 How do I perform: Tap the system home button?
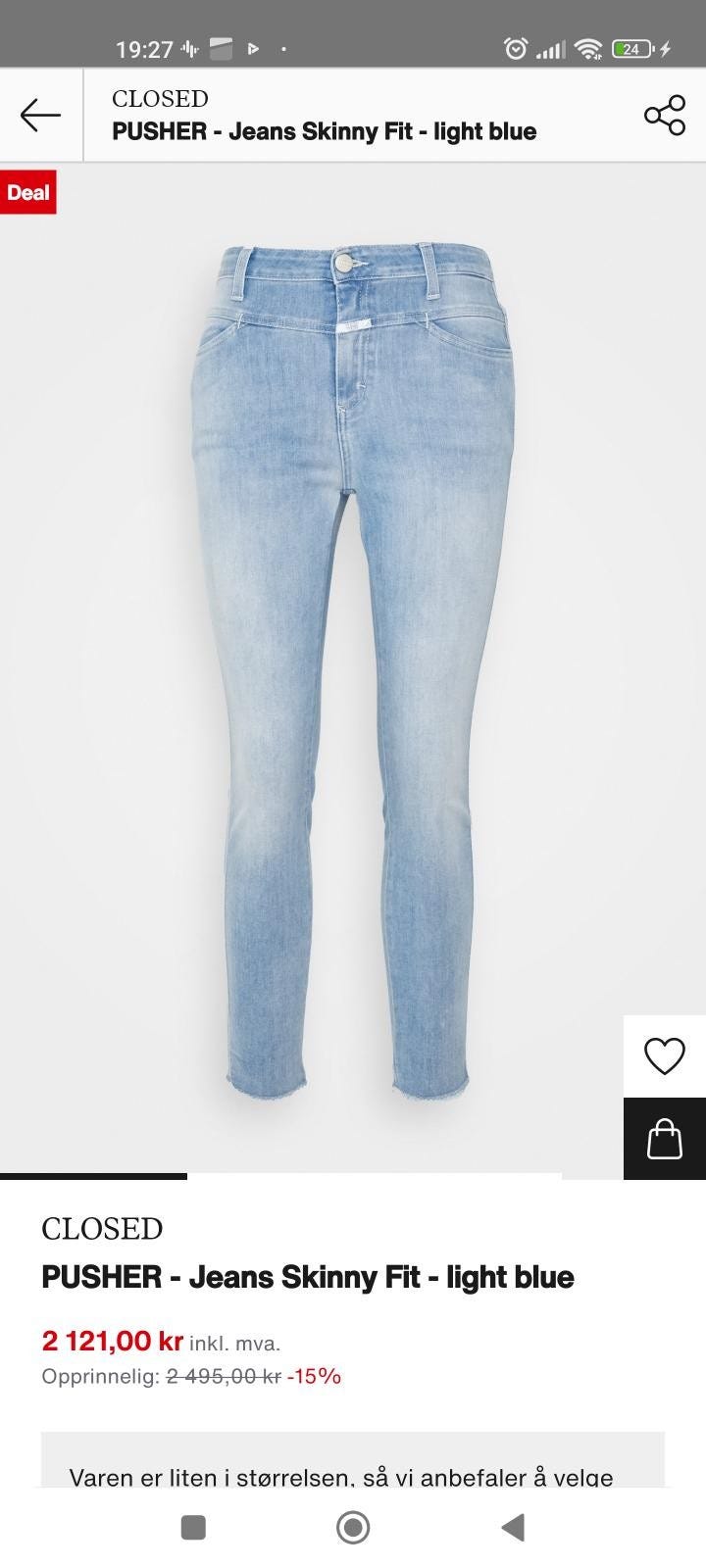(x=353, y=1527)
